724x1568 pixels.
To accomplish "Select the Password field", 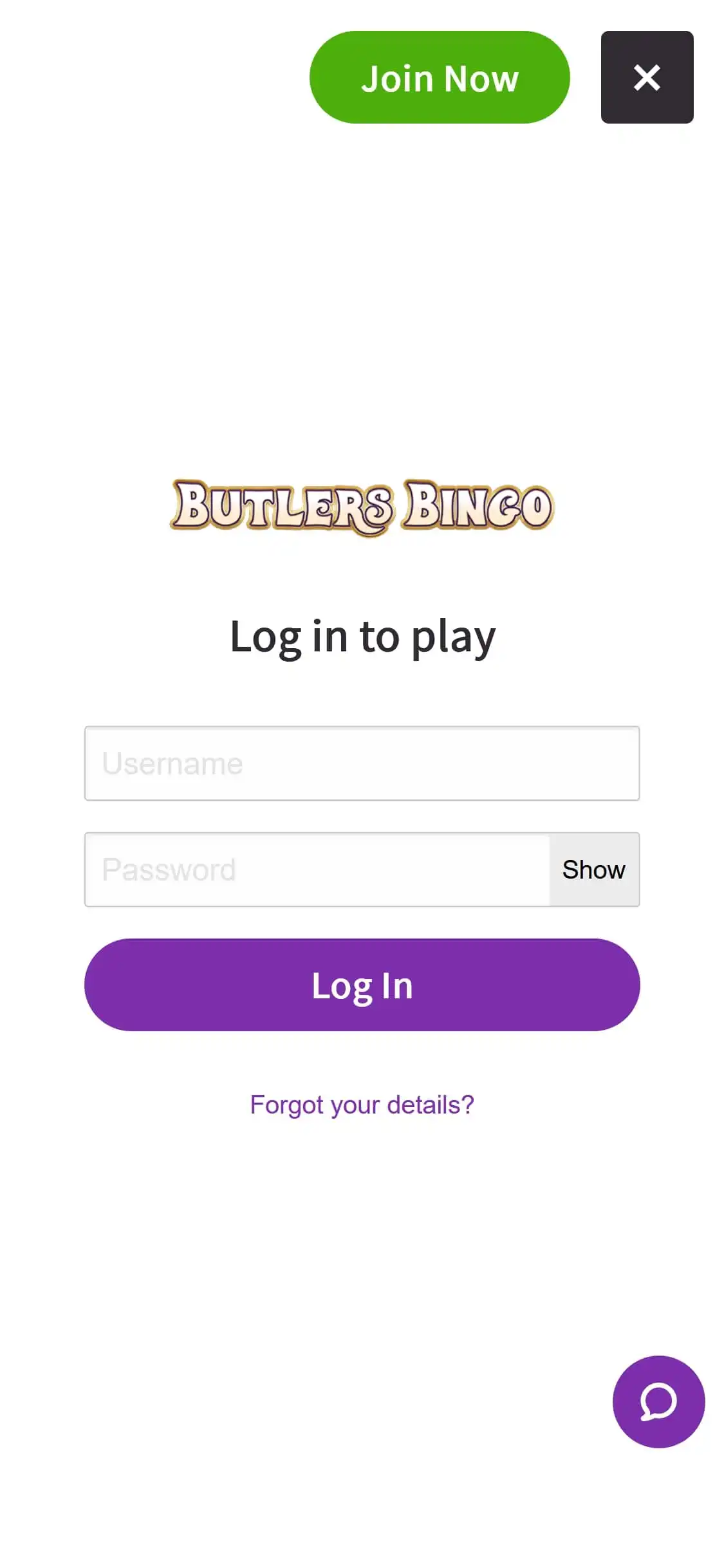I will [x=317, y=870].
